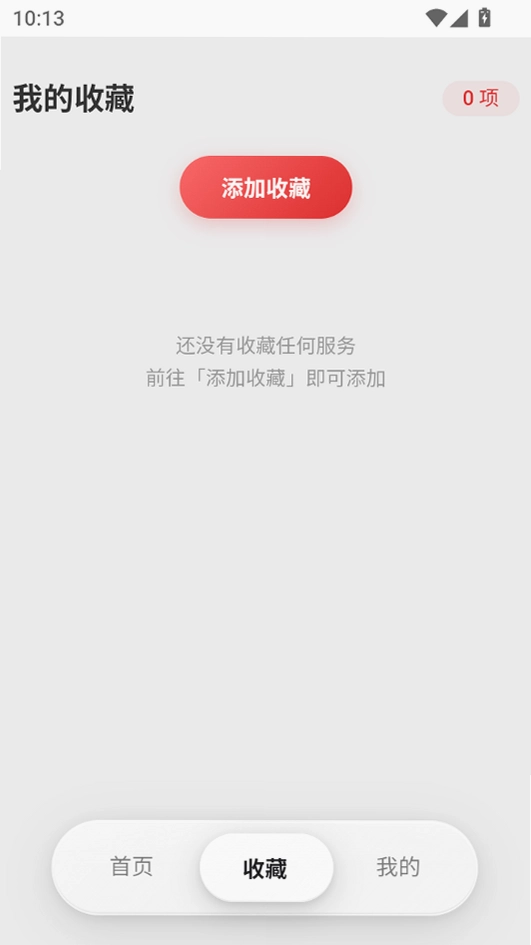Image resolution: width=531 pixels, height=945 pixels.
Task: Select the 收藏 tab
Action: coord(266,867)
